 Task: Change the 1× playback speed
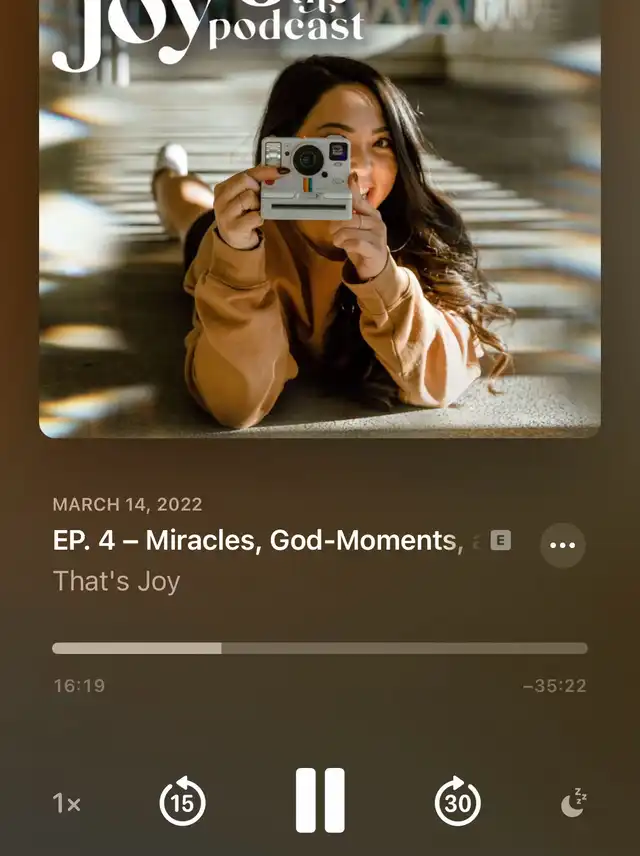click(x=67, y=803)
